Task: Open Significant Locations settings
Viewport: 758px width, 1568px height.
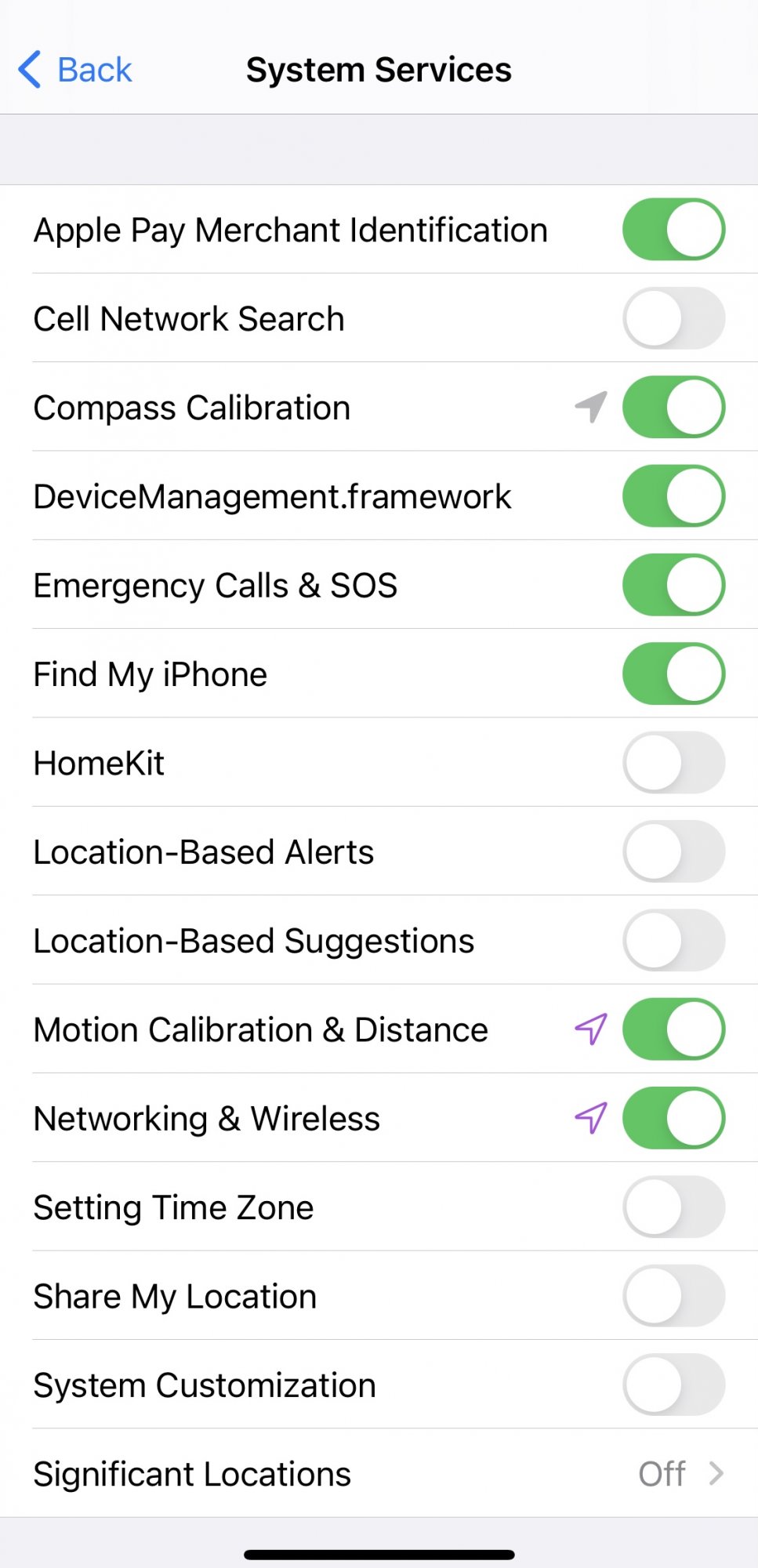Action: [379, 1473]
